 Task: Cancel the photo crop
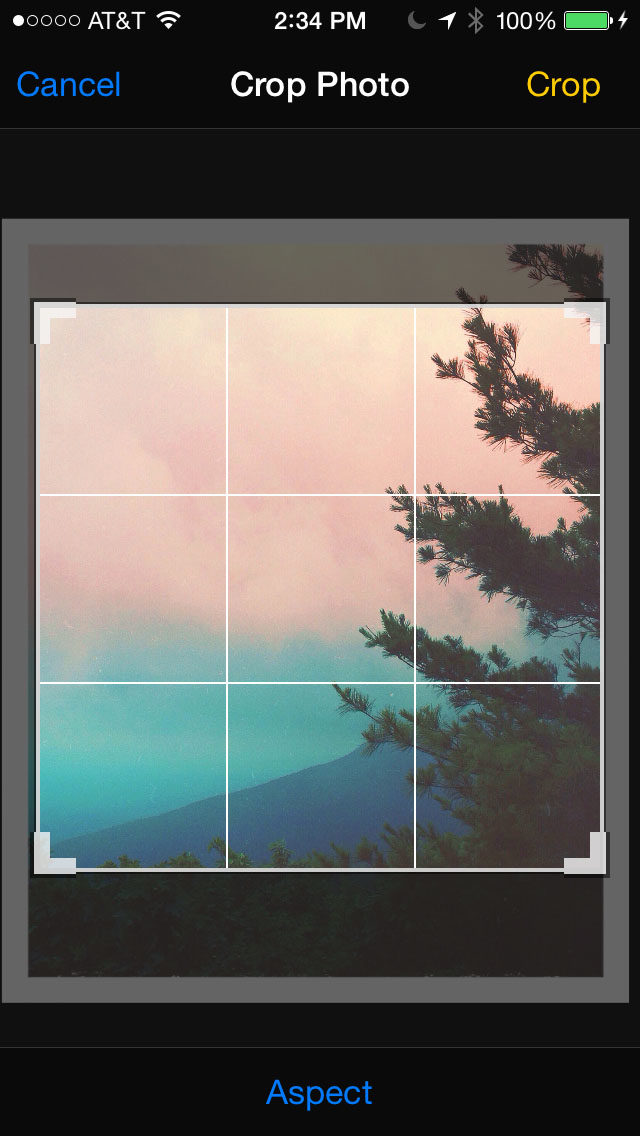(69, 85)
